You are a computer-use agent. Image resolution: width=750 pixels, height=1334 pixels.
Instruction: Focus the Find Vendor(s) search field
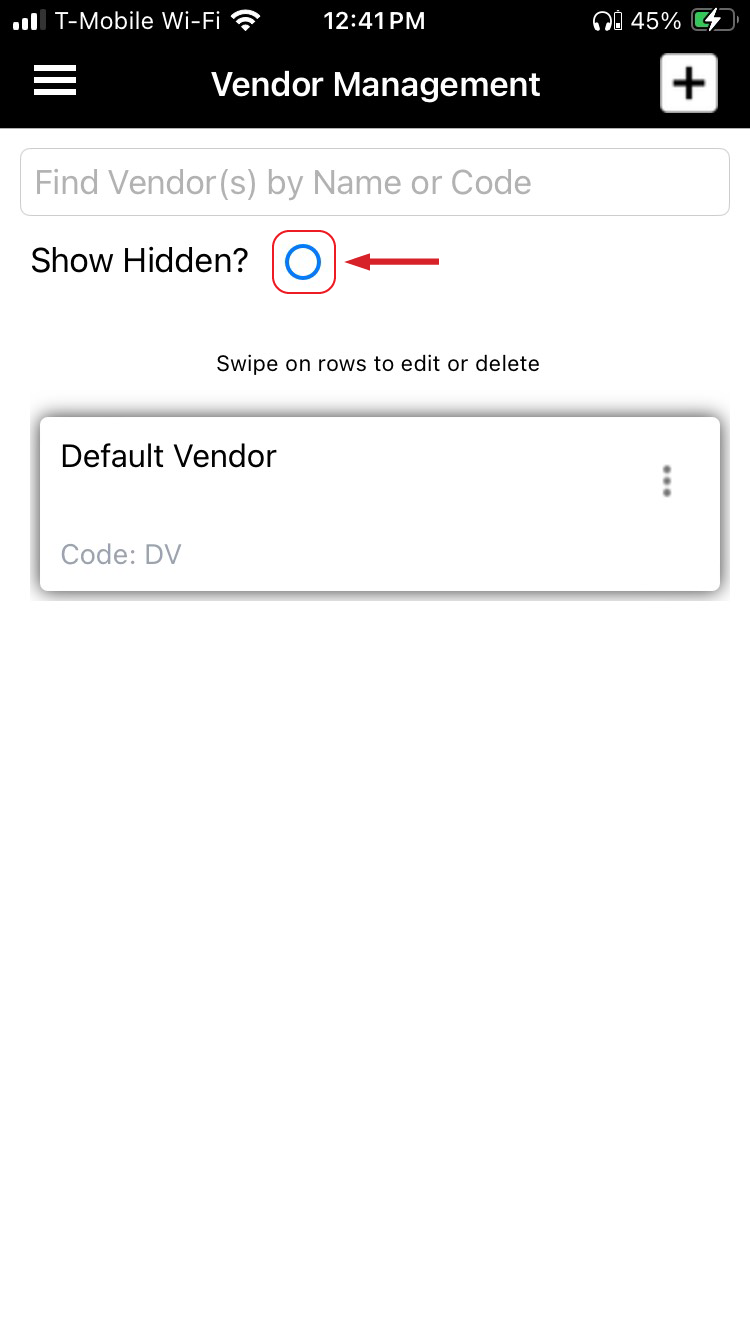coord(374,182)
